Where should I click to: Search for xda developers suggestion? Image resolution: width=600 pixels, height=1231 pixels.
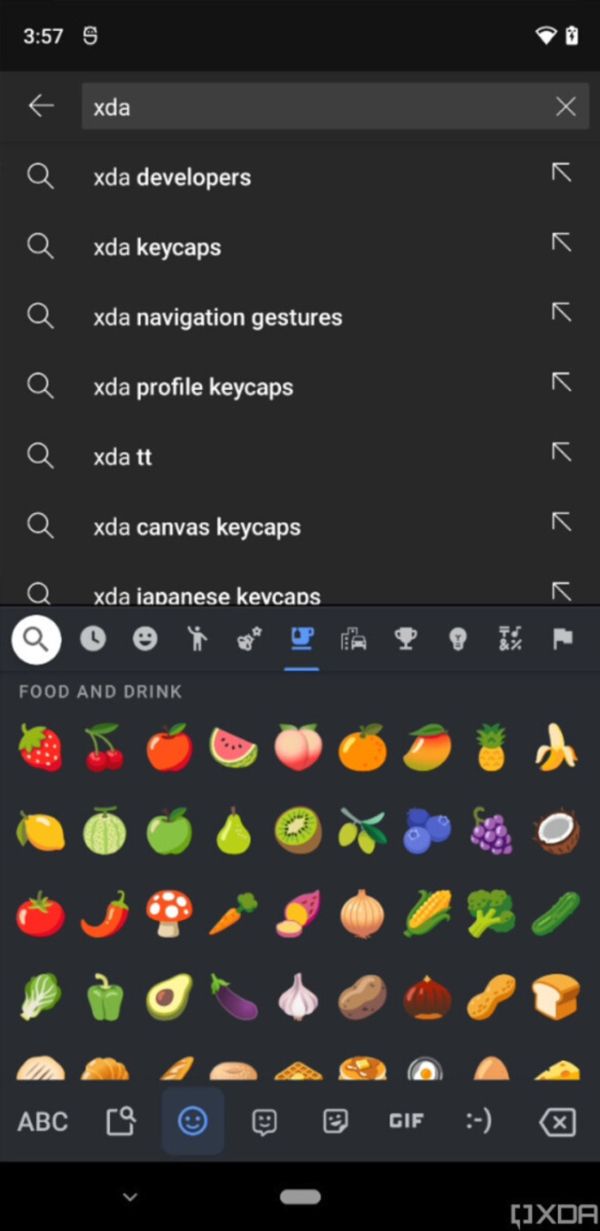[172, 178]
